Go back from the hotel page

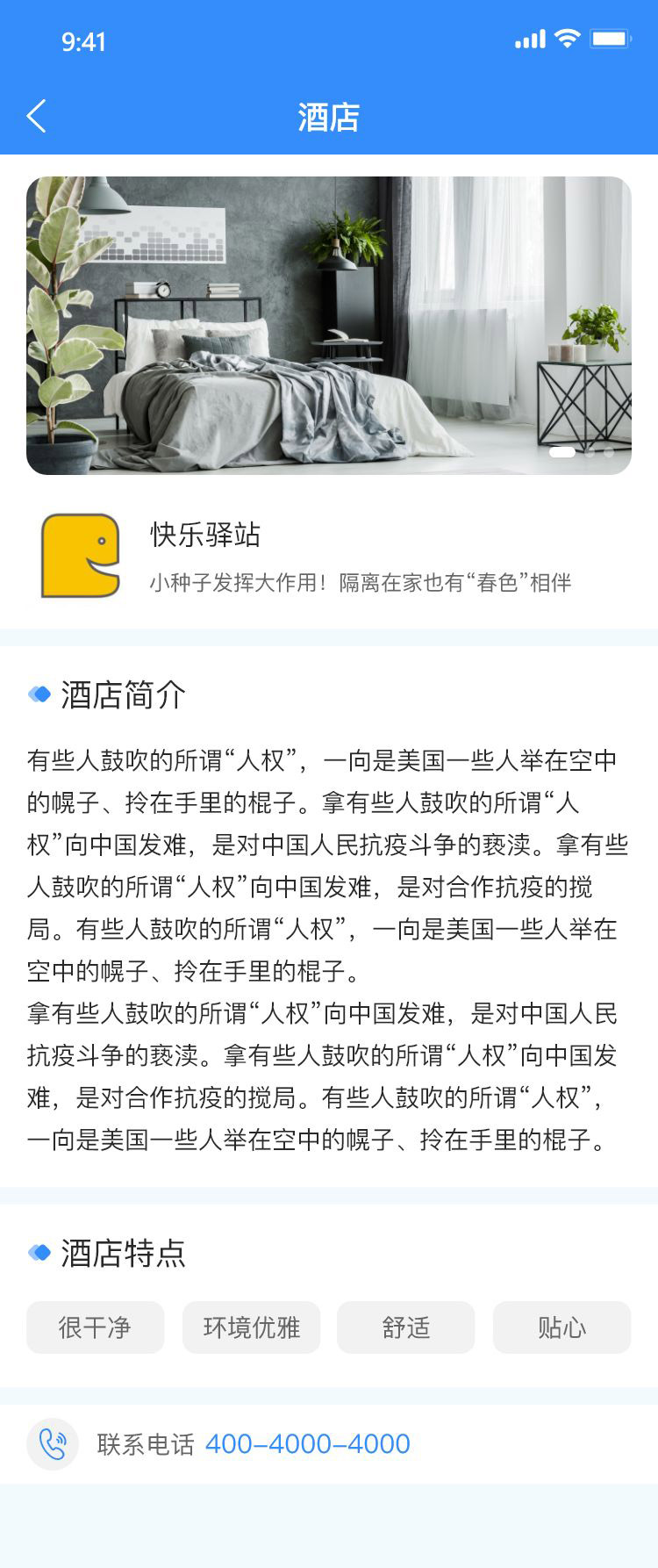click(x=36, y=116)
